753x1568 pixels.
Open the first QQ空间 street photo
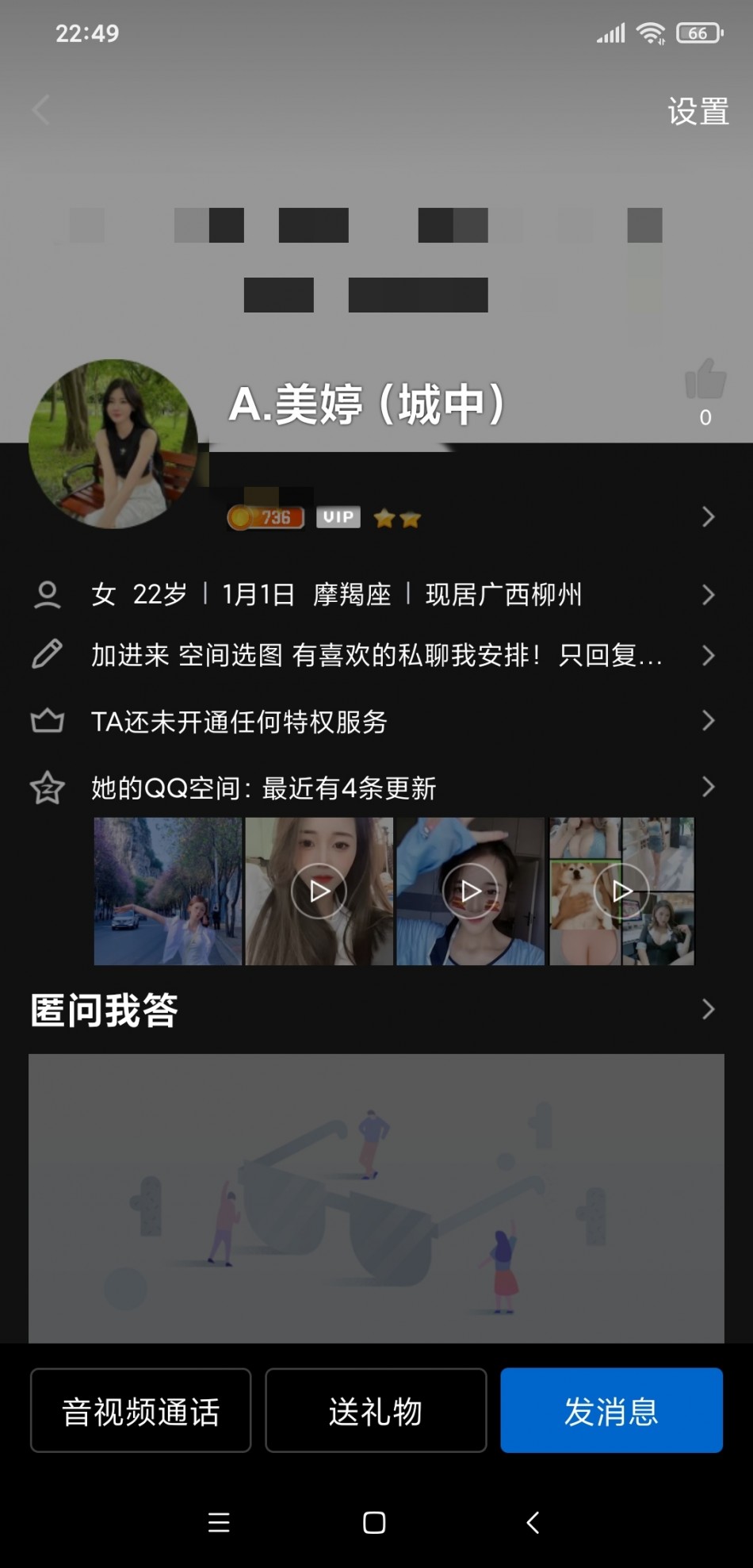(167, 891)
